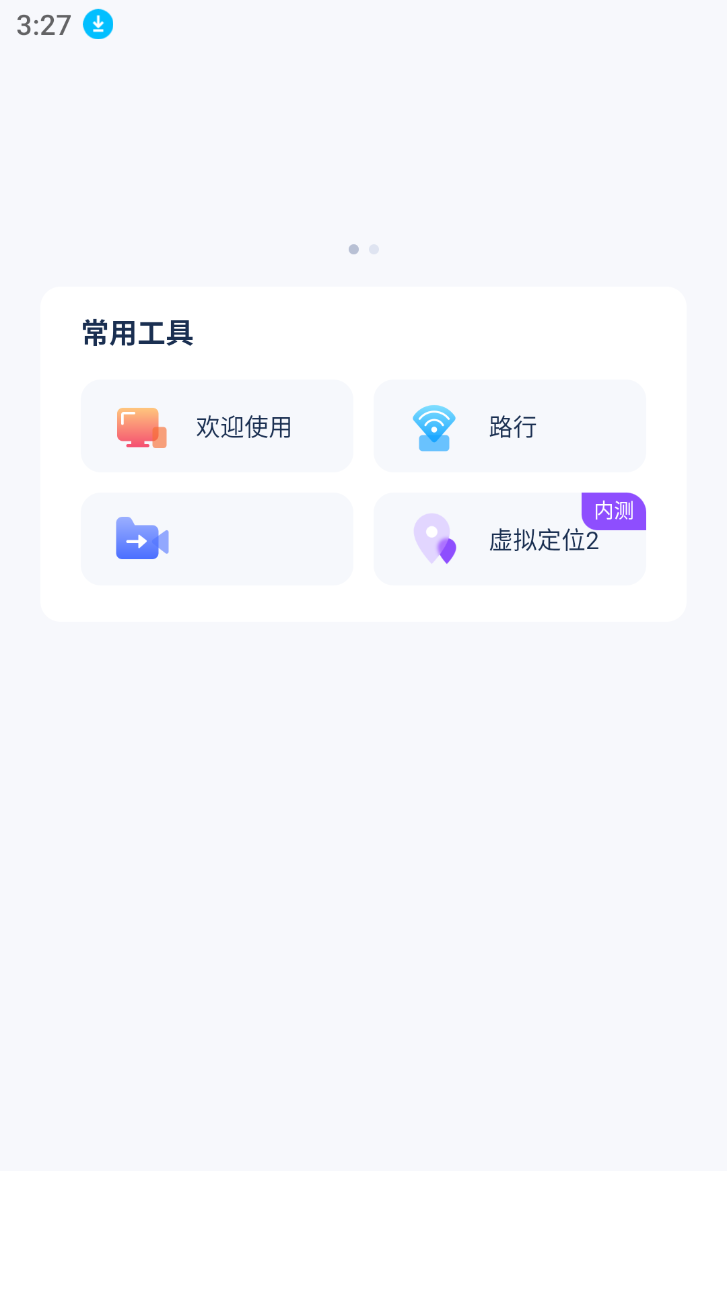Open the 欢迎使用 tool card

click(217, 425)
